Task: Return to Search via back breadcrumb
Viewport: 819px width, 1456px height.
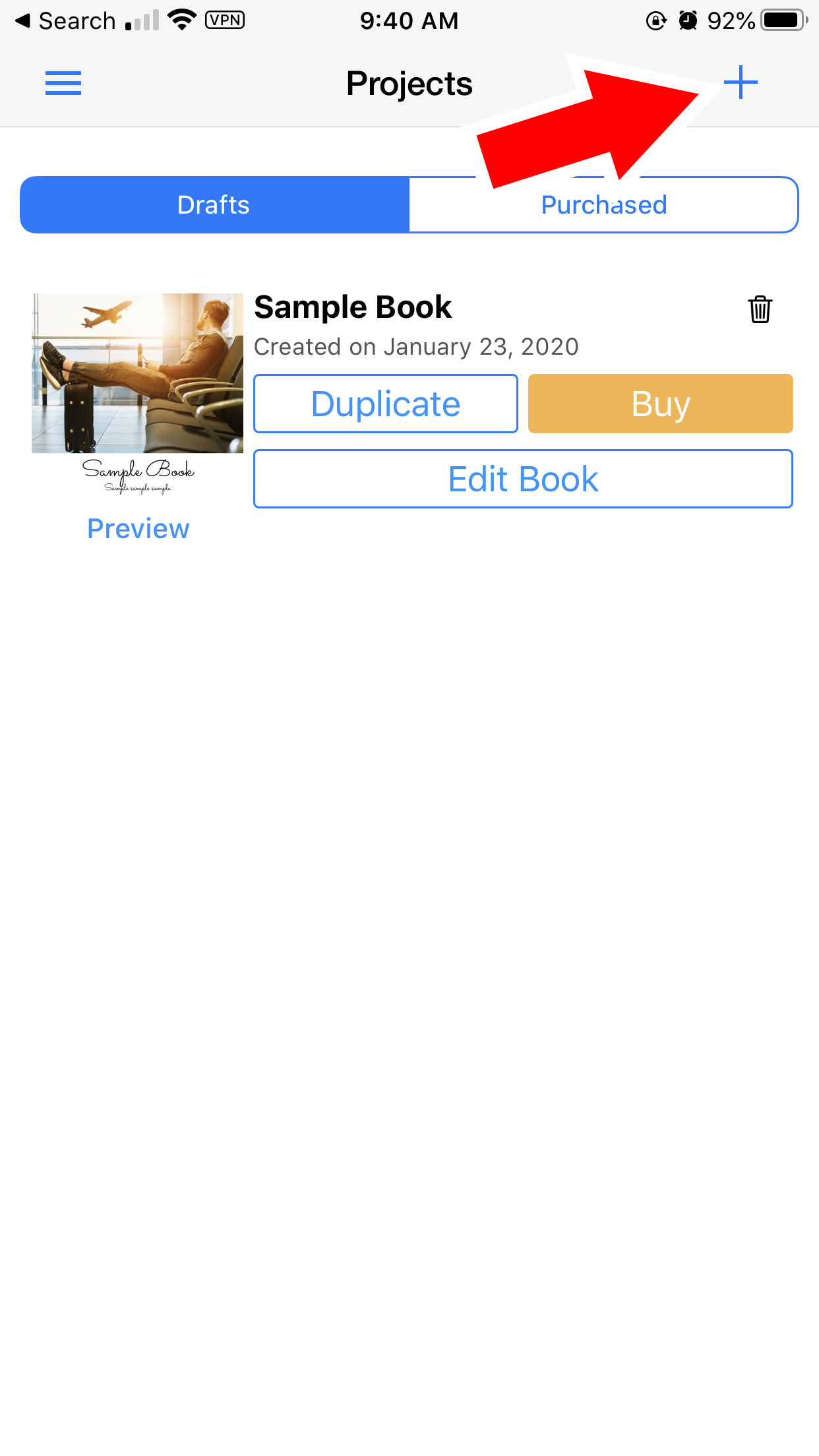Action: click(65, 21)
